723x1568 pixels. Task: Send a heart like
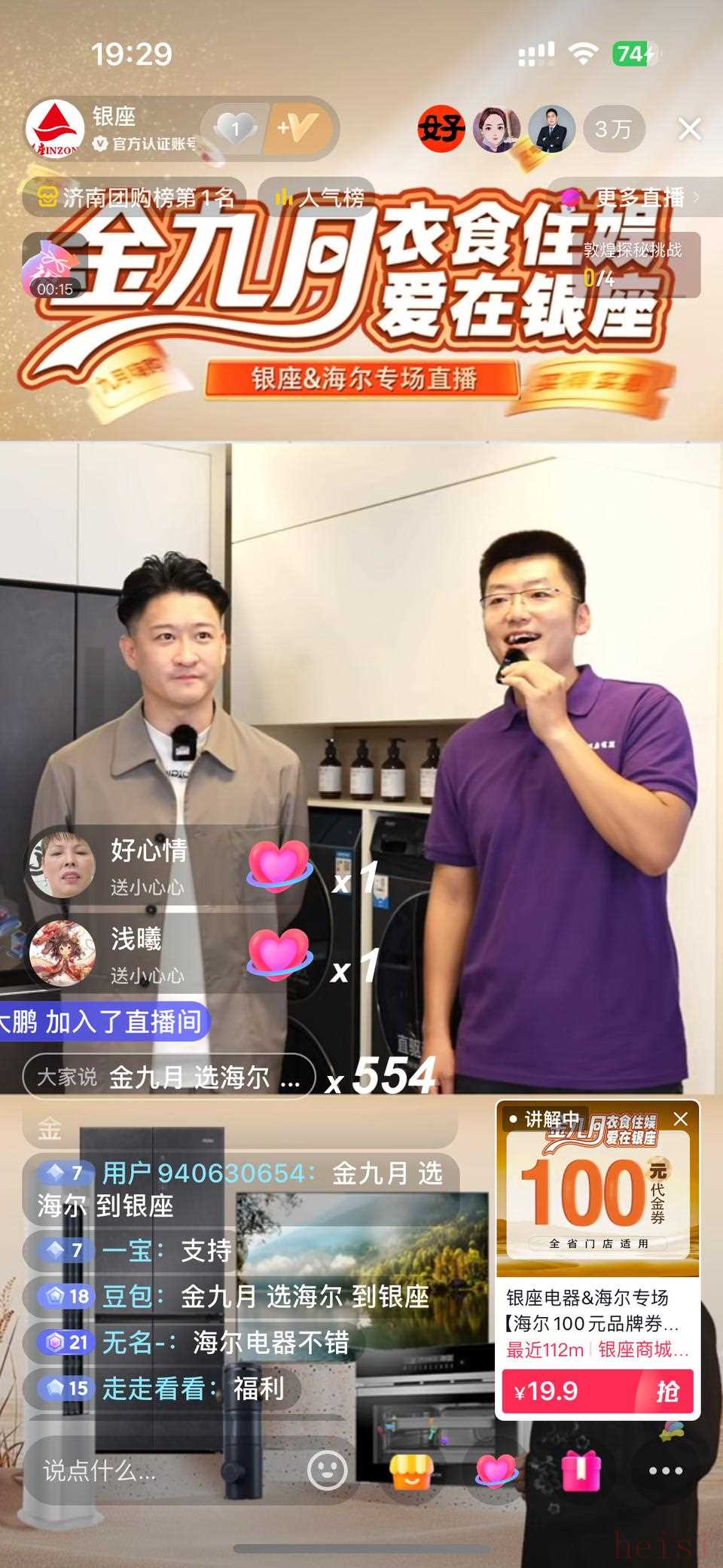point(496,1469)
